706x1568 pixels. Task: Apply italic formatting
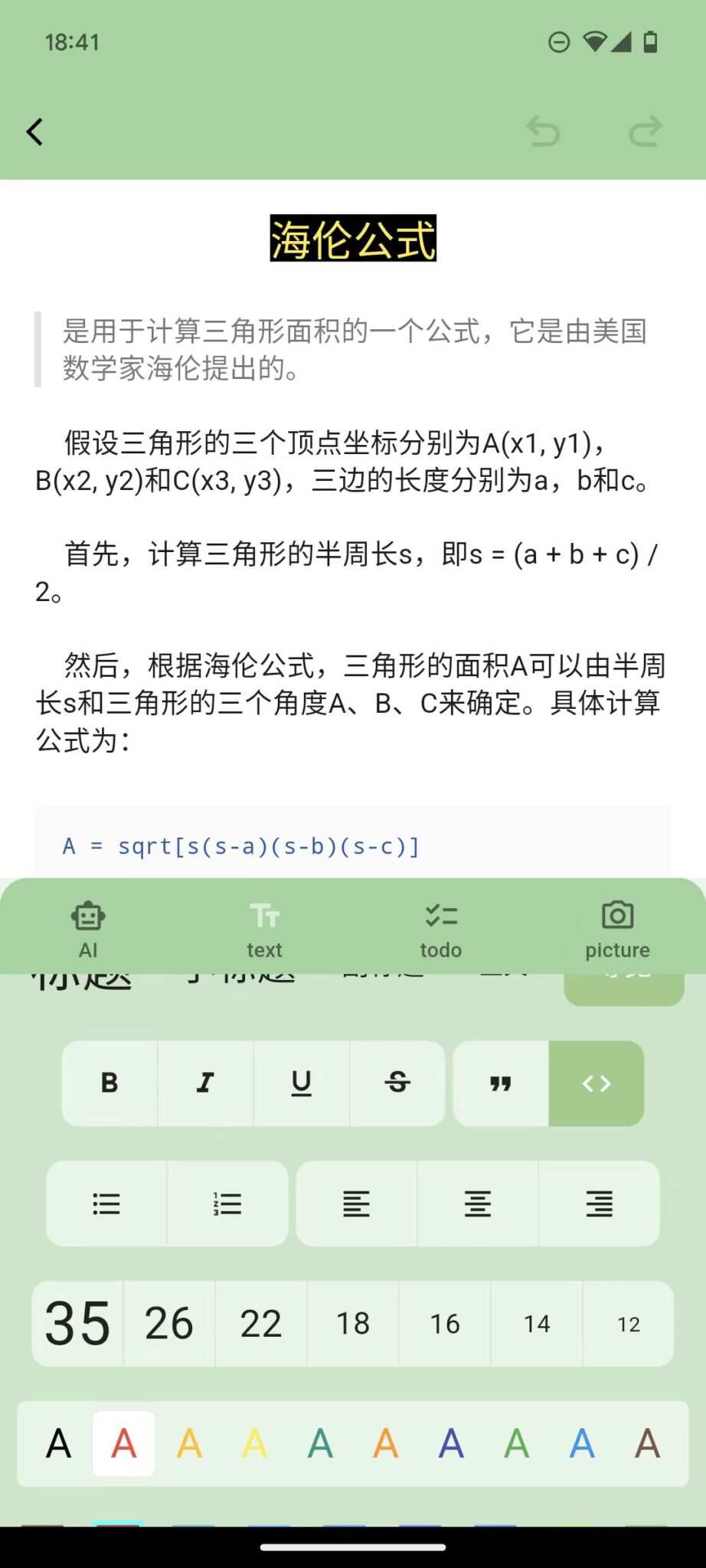[205, 1083]
